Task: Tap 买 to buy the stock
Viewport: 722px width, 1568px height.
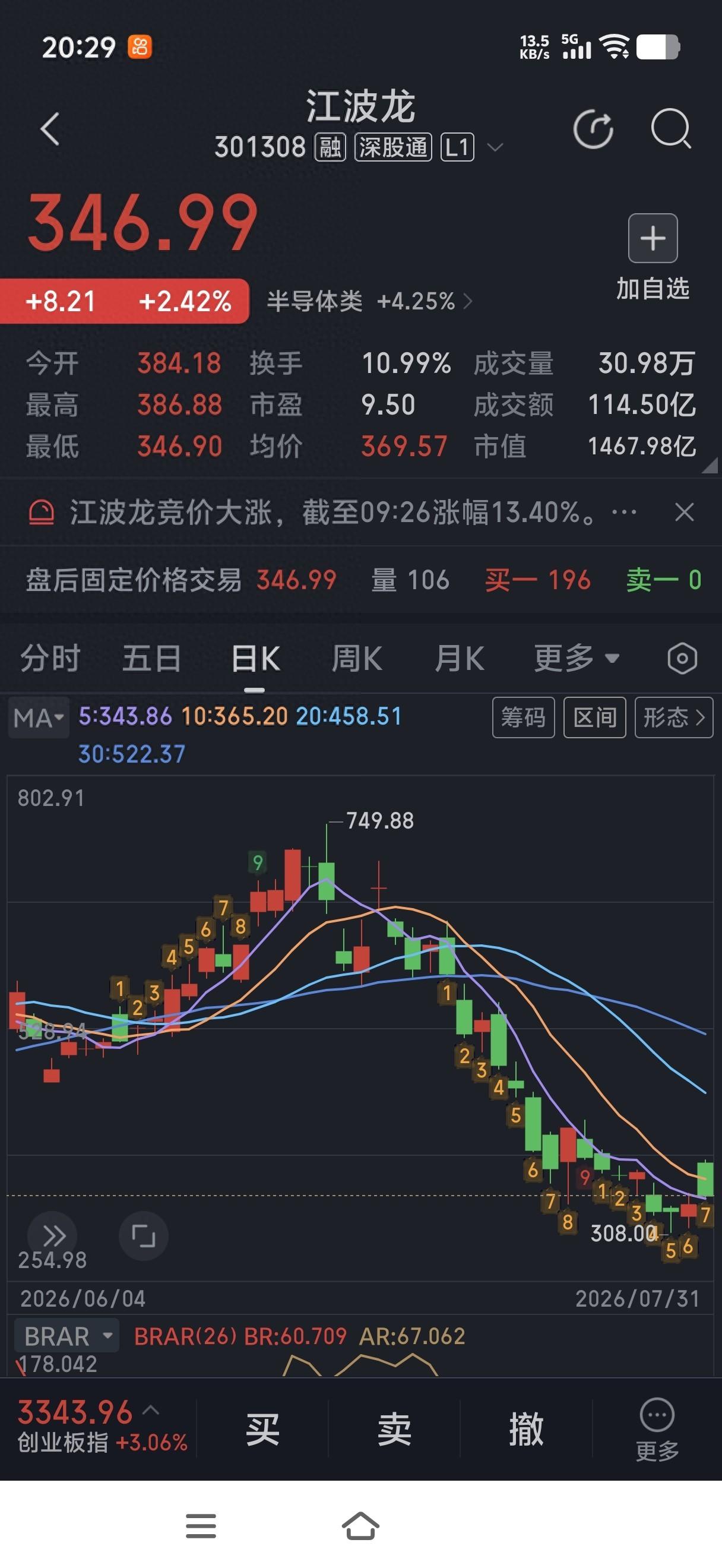Action: (262, 1428)
